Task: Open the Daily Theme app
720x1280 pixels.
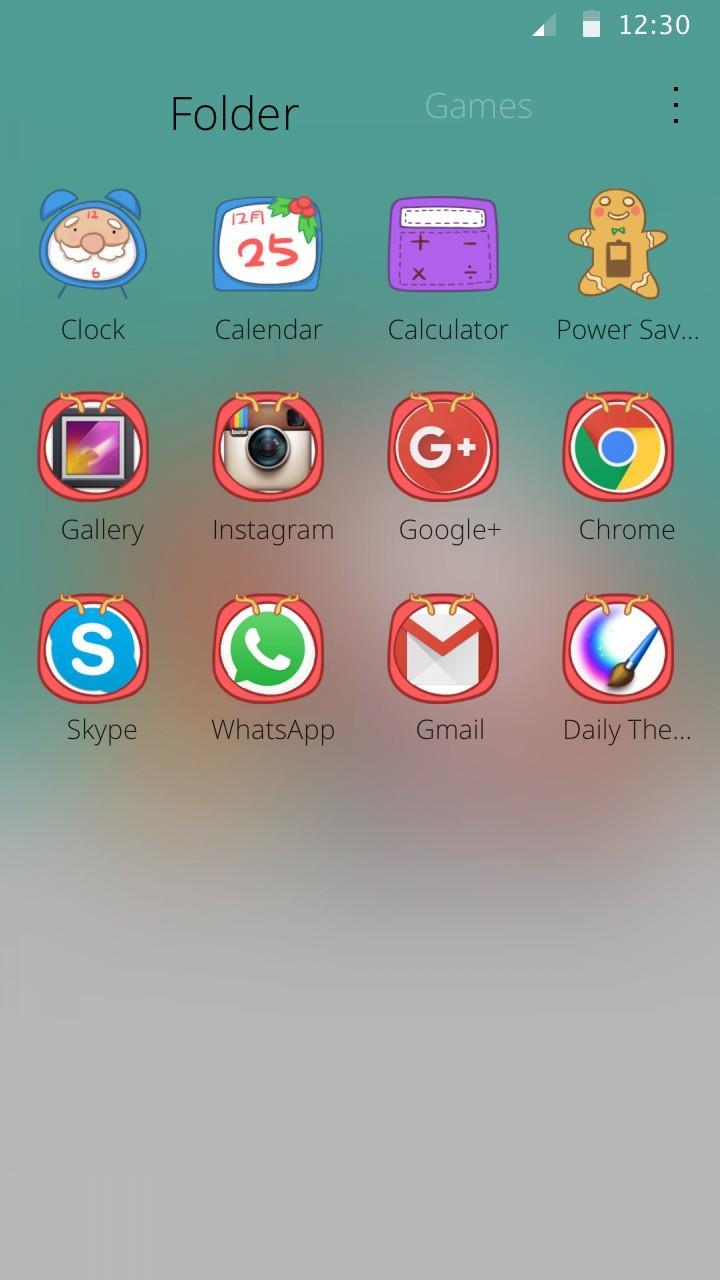Action: [618, 648]
